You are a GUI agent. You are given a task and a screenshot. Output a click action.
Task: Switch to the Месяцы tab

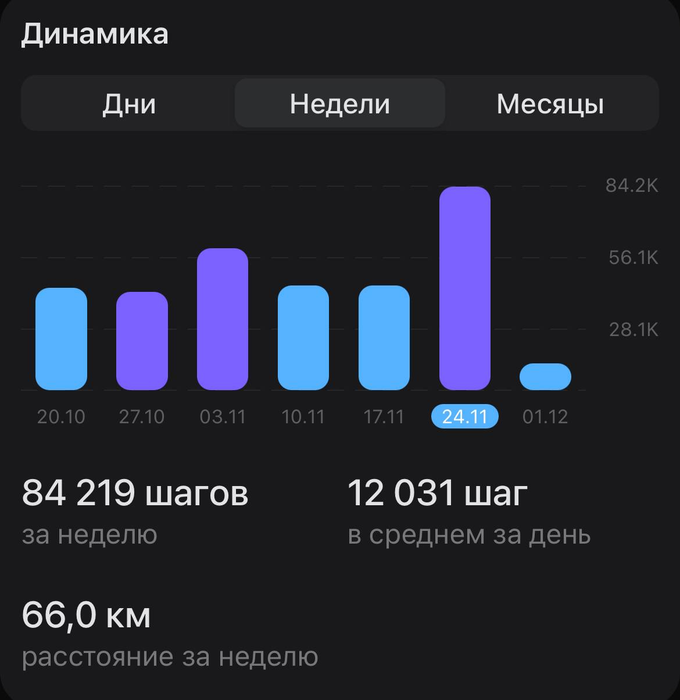(x=550, y=104)
